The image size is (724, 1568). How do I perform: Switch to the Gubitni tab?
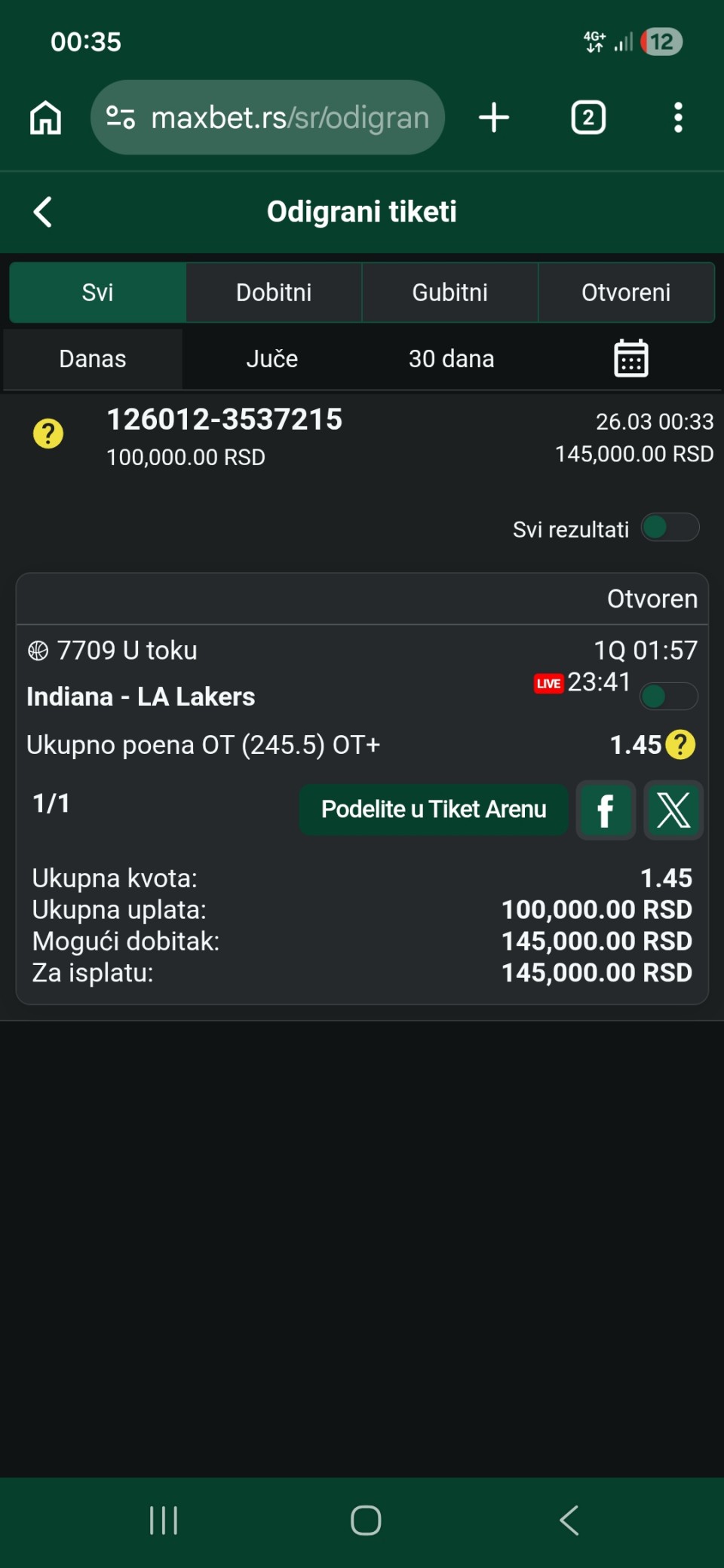tap(450, 292)
